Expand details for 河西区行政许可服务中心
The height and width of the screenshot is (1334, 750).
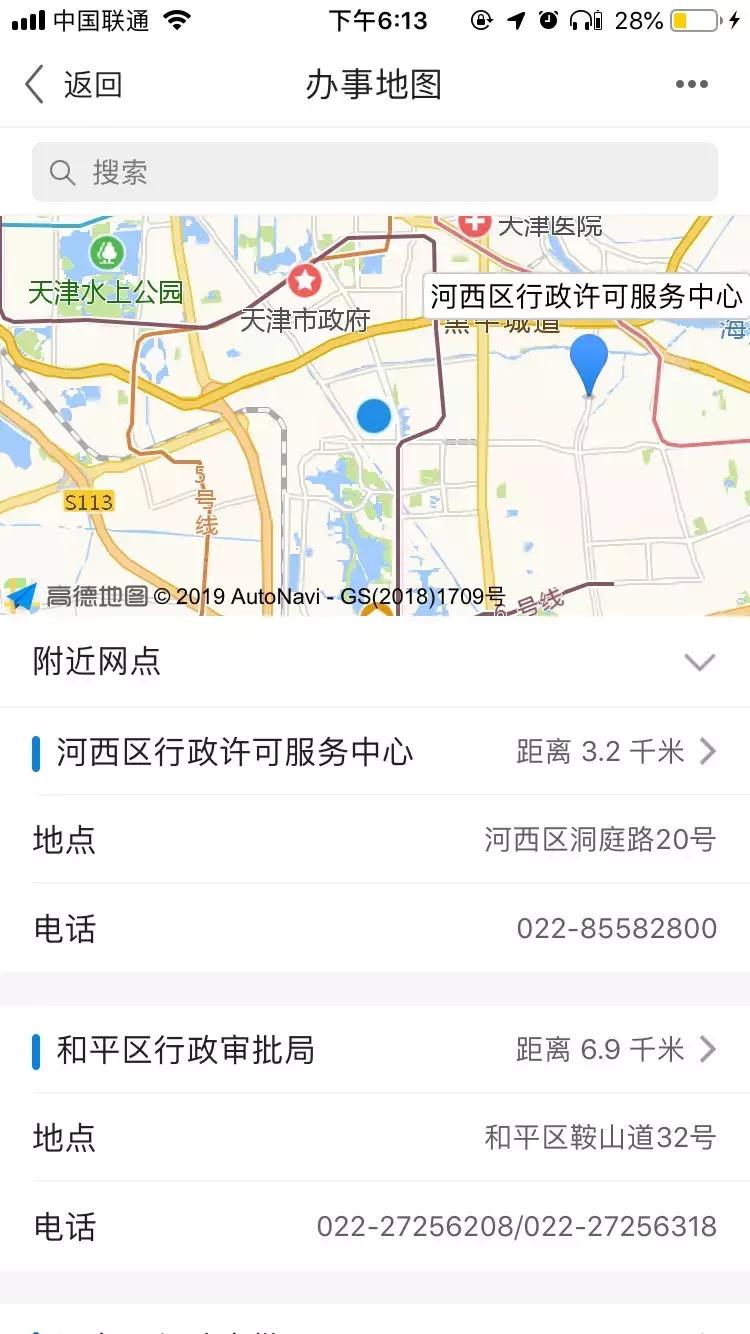pyautogui.click(x=710, y=751)
